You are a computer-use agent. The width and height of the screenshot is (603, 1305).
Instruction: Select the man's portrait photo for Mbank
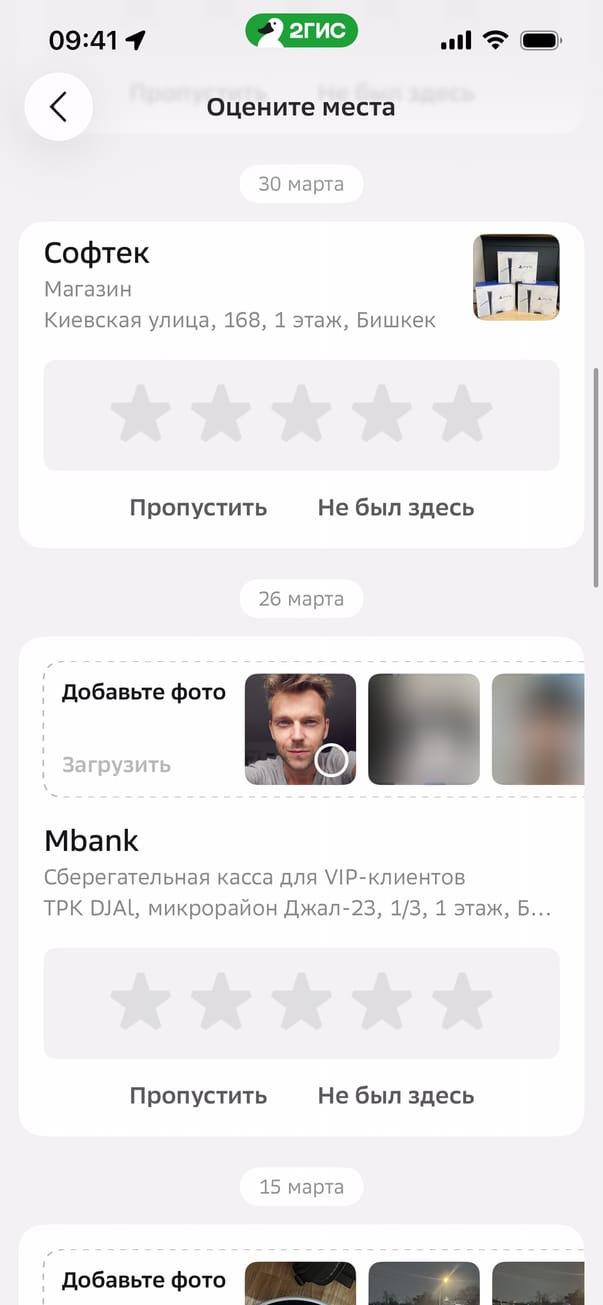pos(300,729)
